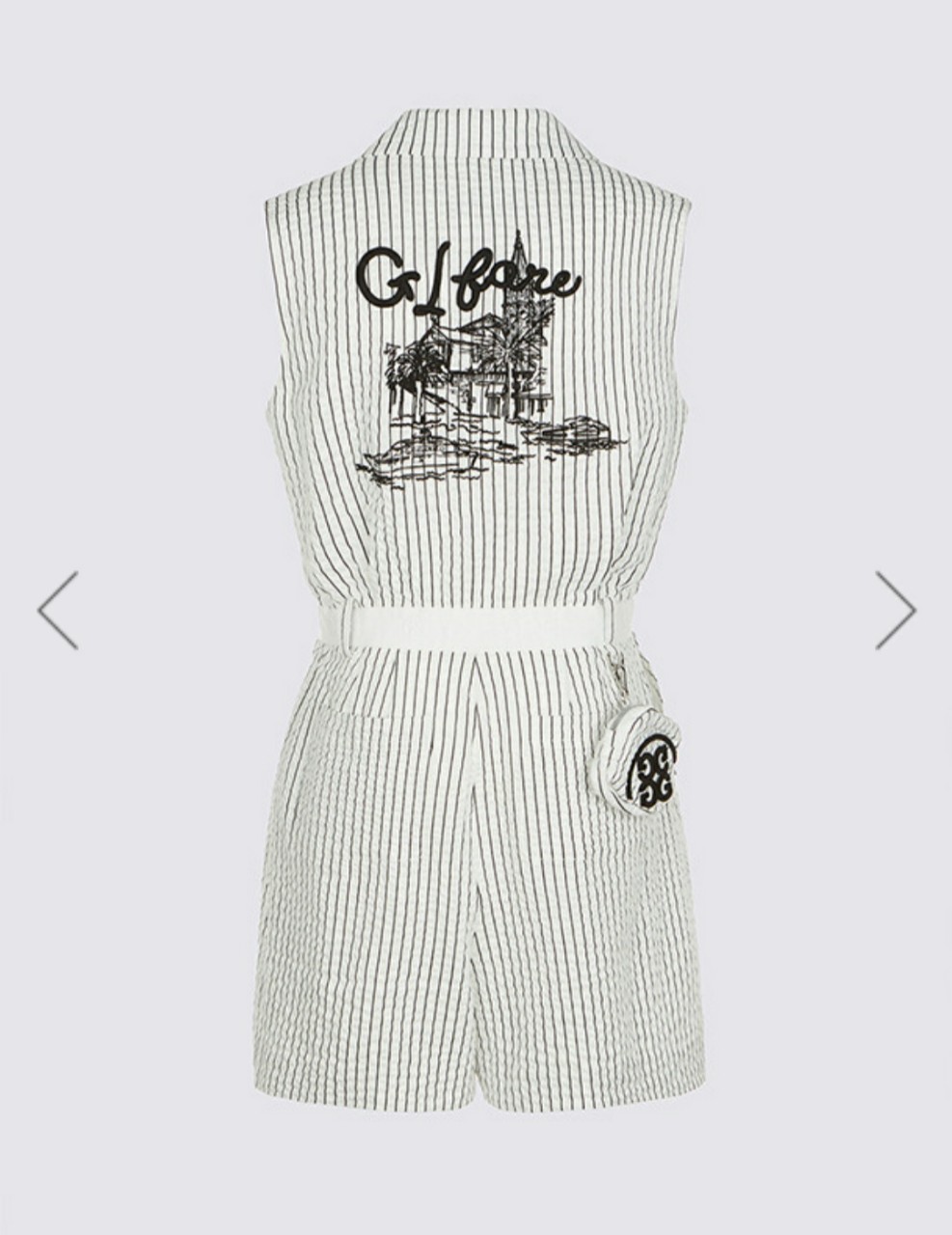The image size is (952, 1235).
Task: Go to the previous product image
Action: (x=58, y=610)
